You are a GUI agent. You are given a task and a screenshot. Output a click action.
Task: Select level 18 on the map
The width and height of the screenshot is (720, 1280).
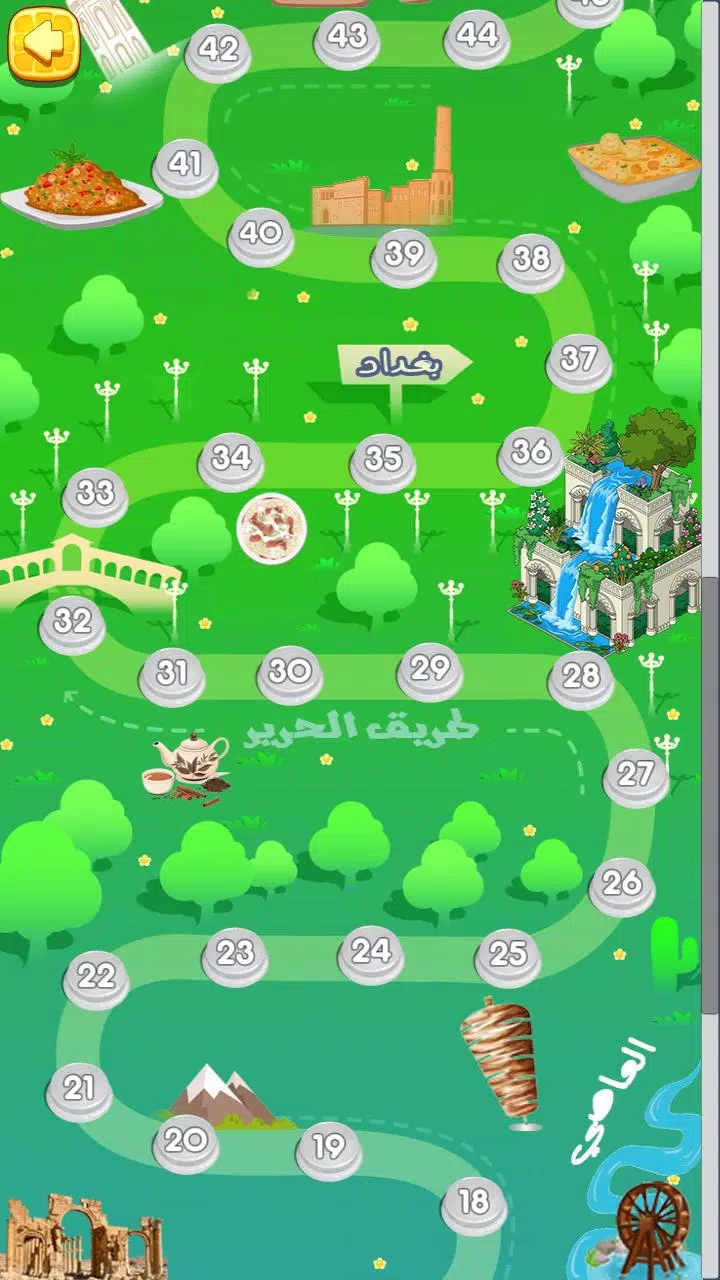[x=474, y=1202]
